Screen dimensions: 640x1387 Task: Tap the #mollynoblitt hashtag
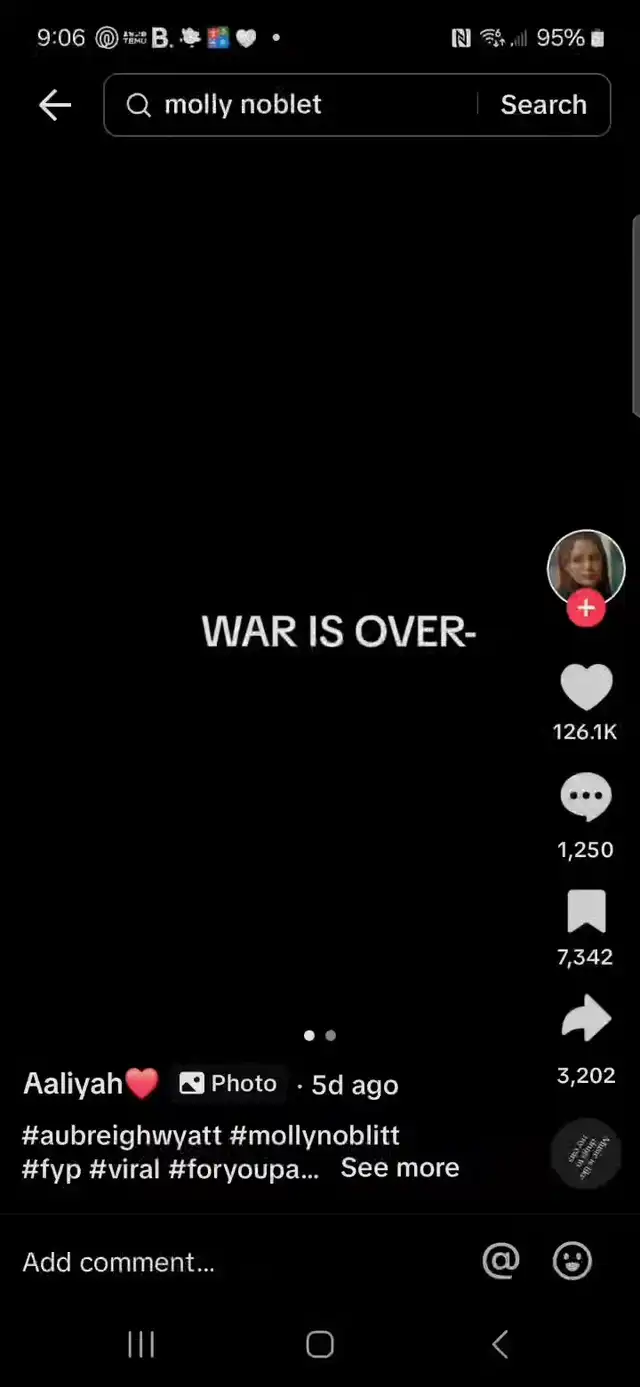click(x=315, y=1135)
